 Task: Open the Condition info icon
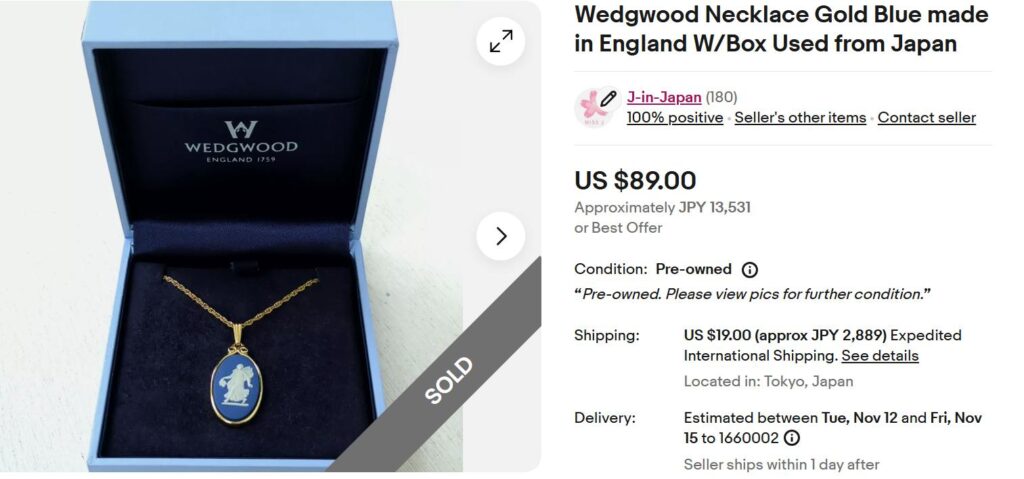pyautogui.click(x=750, y=270)
